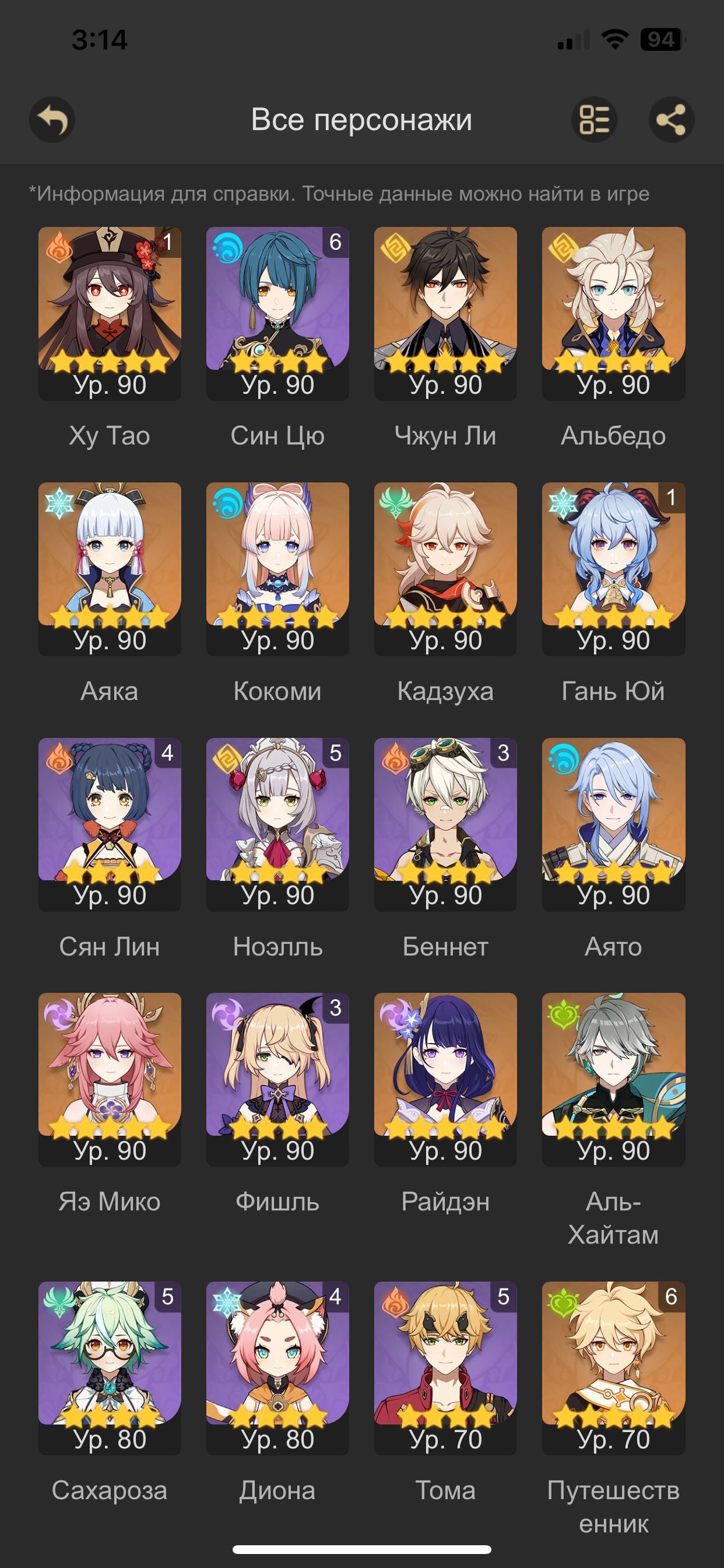Open Гань Юй character card
Screen dimensions: 724x1568
point(613,569)
